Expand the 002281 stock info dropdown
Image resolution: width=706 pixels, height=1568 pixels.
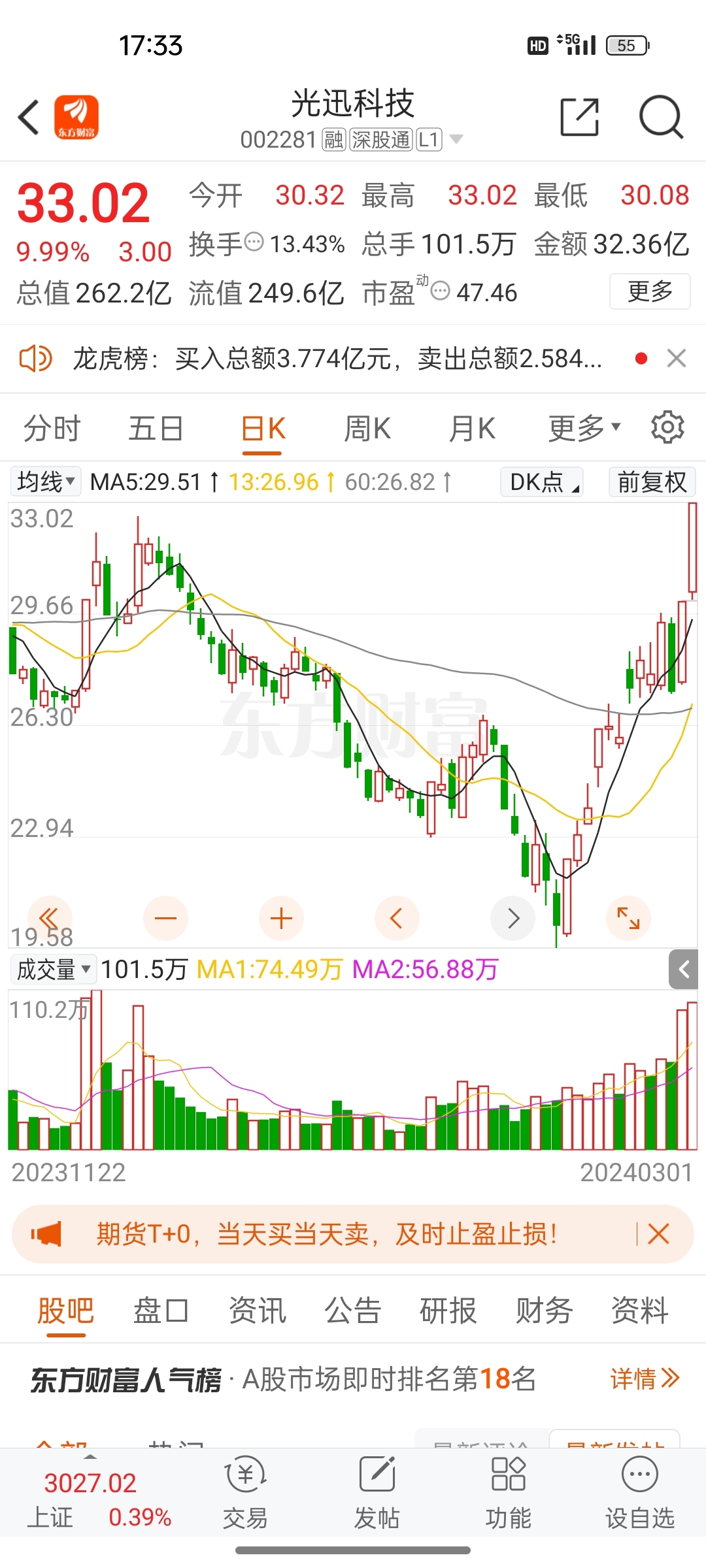[x=458, y=139]
